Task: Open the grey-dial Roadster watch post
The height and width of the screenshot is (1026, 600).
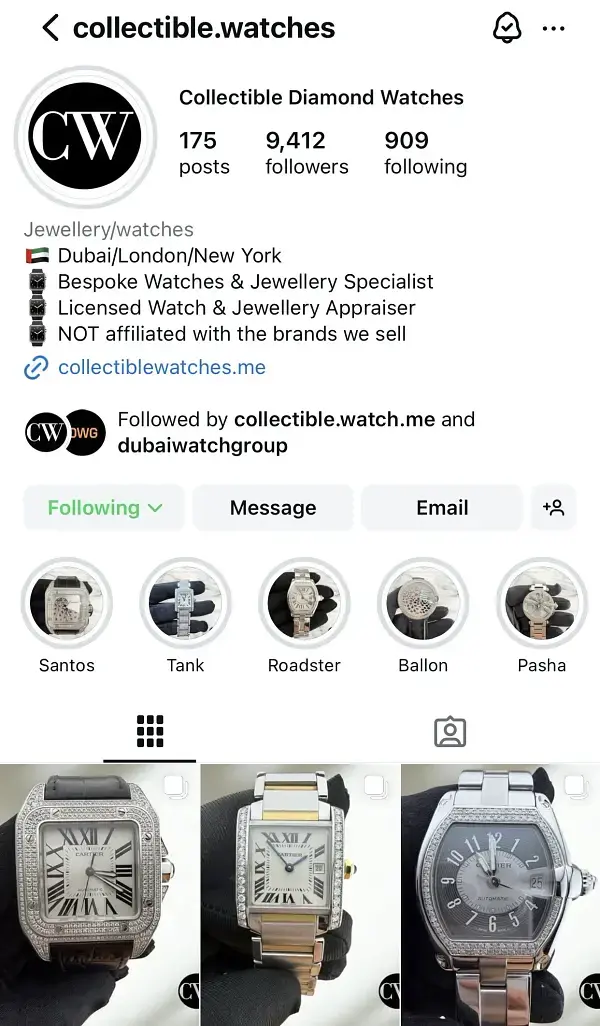Action: [x=500, y=895]
